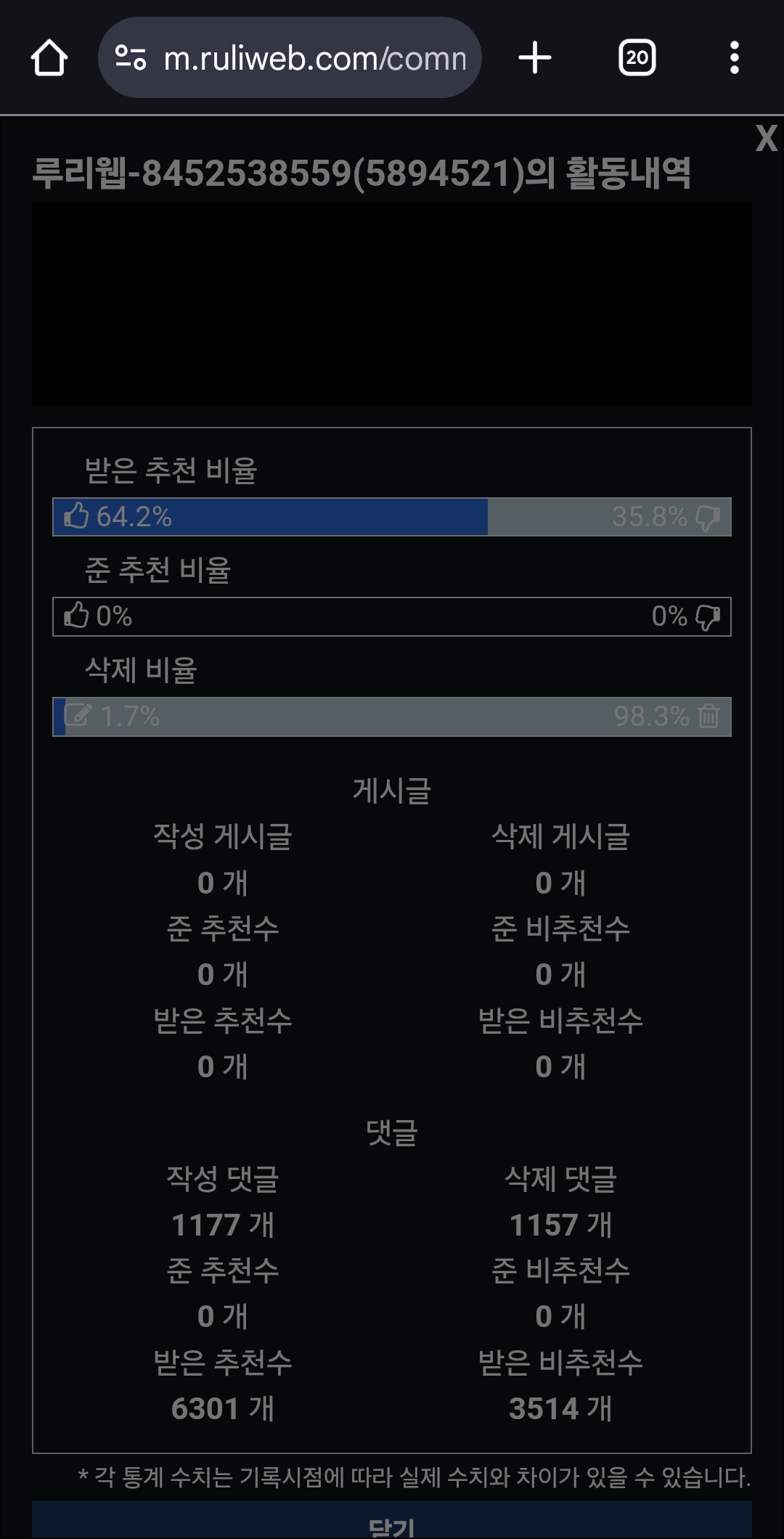Open a new browser tab
784x1539 pixels.
(535, 58)
